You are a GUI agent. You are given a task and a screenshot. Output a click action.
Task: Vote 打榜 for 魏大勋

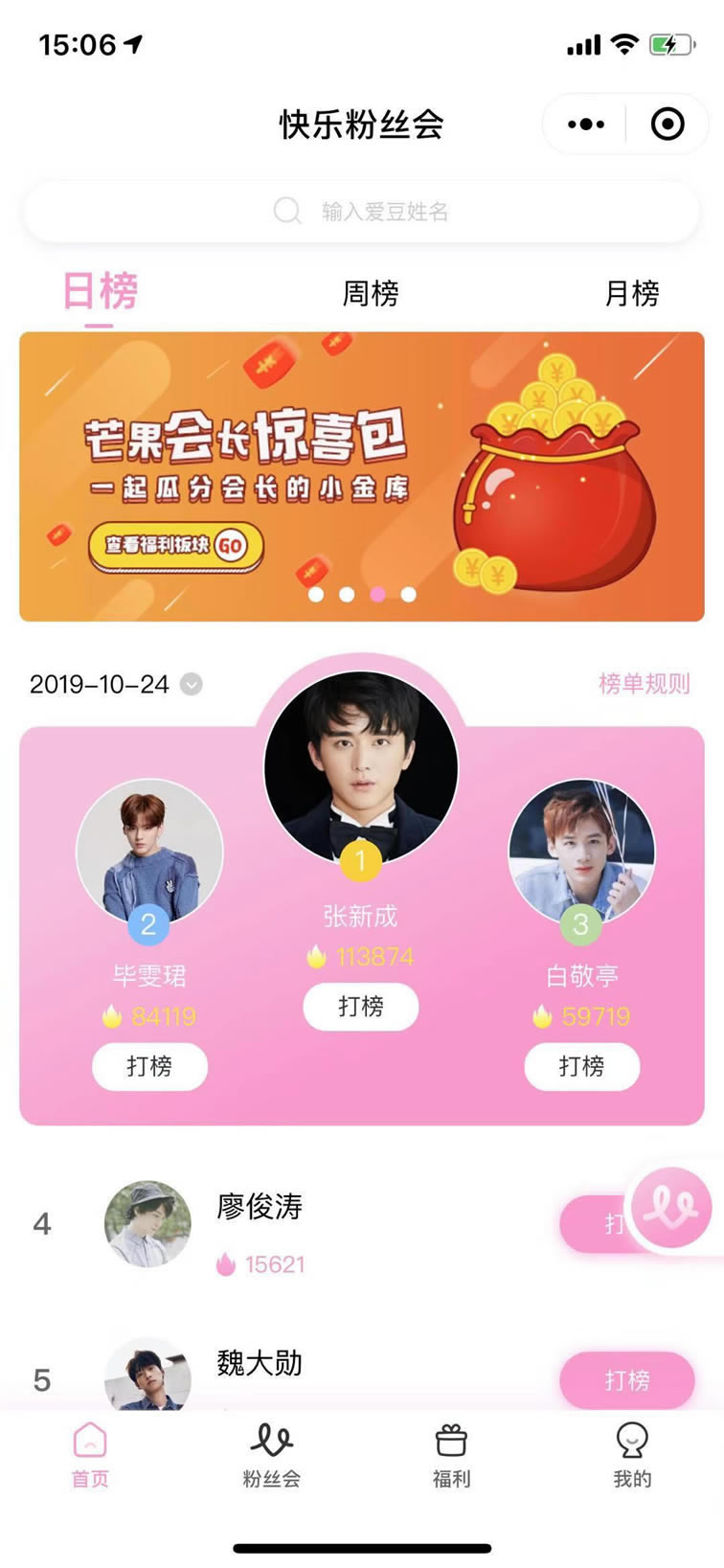626,1379
